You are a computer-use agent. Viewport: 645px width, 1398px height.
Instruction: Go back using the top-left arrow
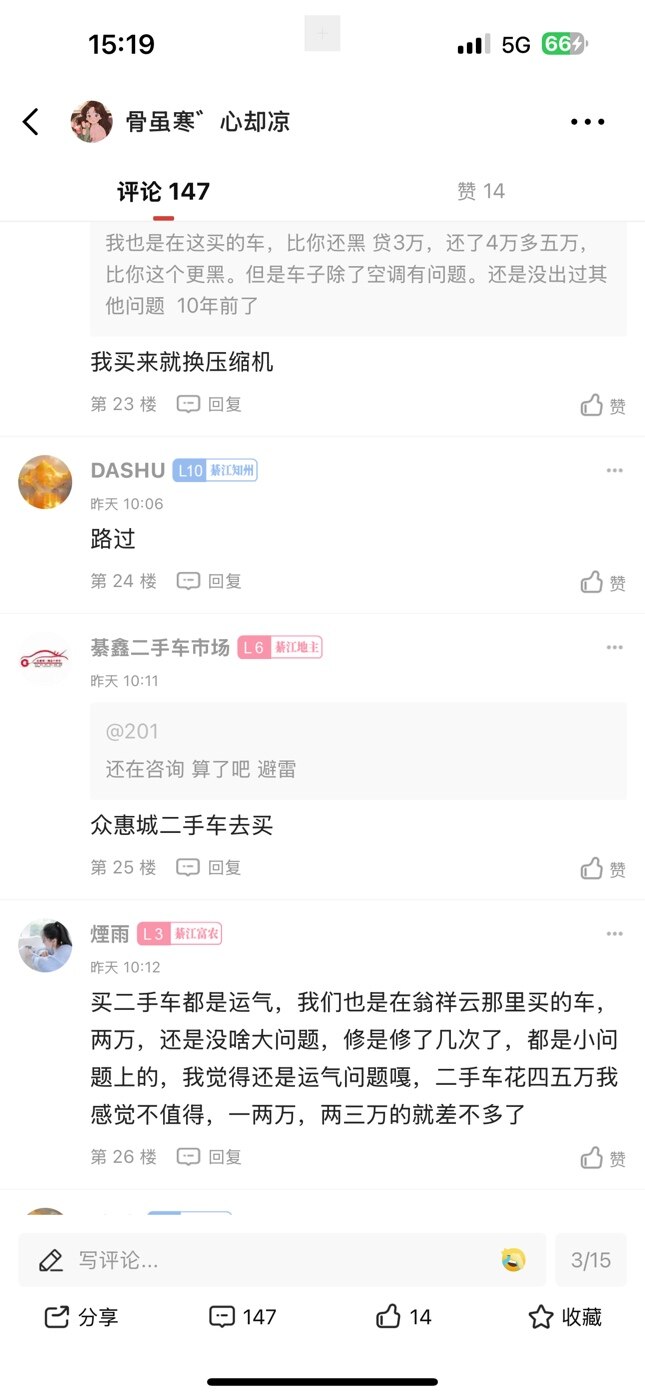coord(31,122)
